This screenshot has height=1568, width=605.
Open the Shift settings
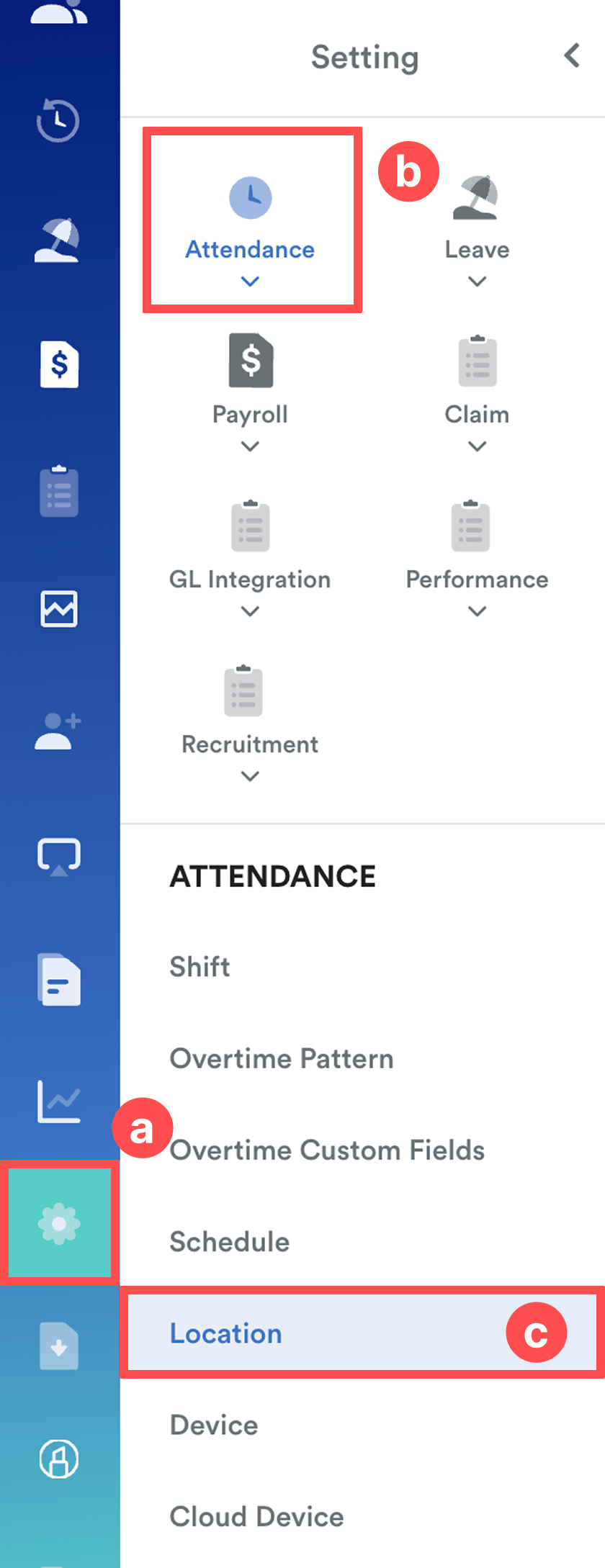tap(200, 967)
